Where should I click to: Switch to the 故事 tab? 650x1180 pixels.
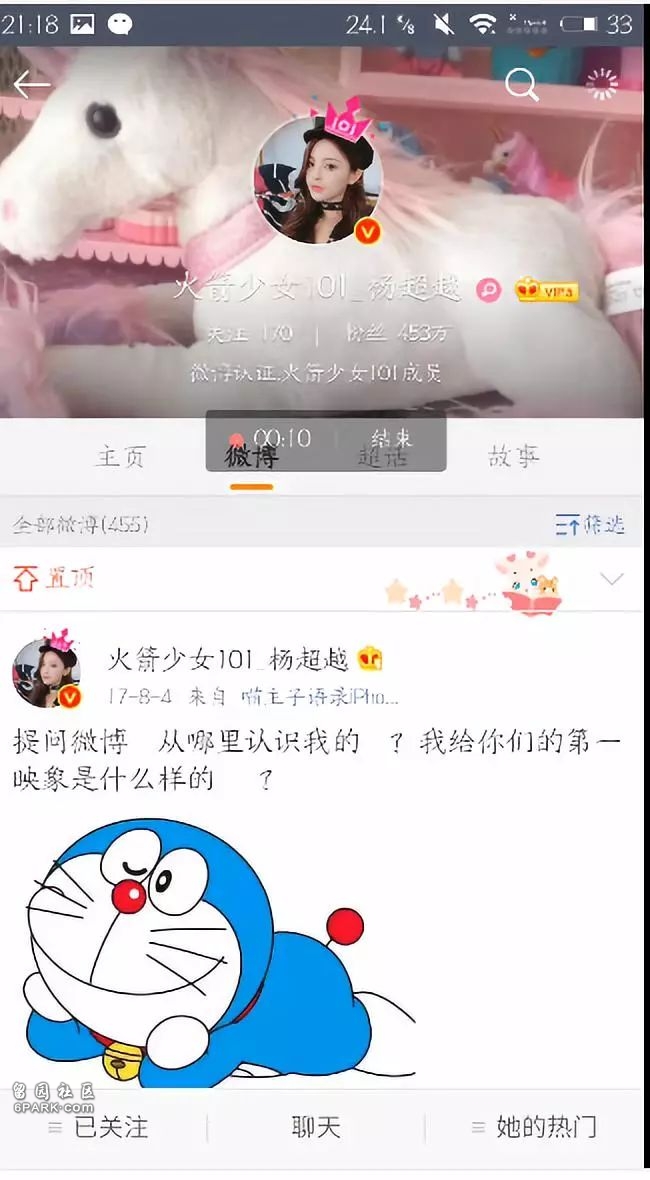pos(513,457)
